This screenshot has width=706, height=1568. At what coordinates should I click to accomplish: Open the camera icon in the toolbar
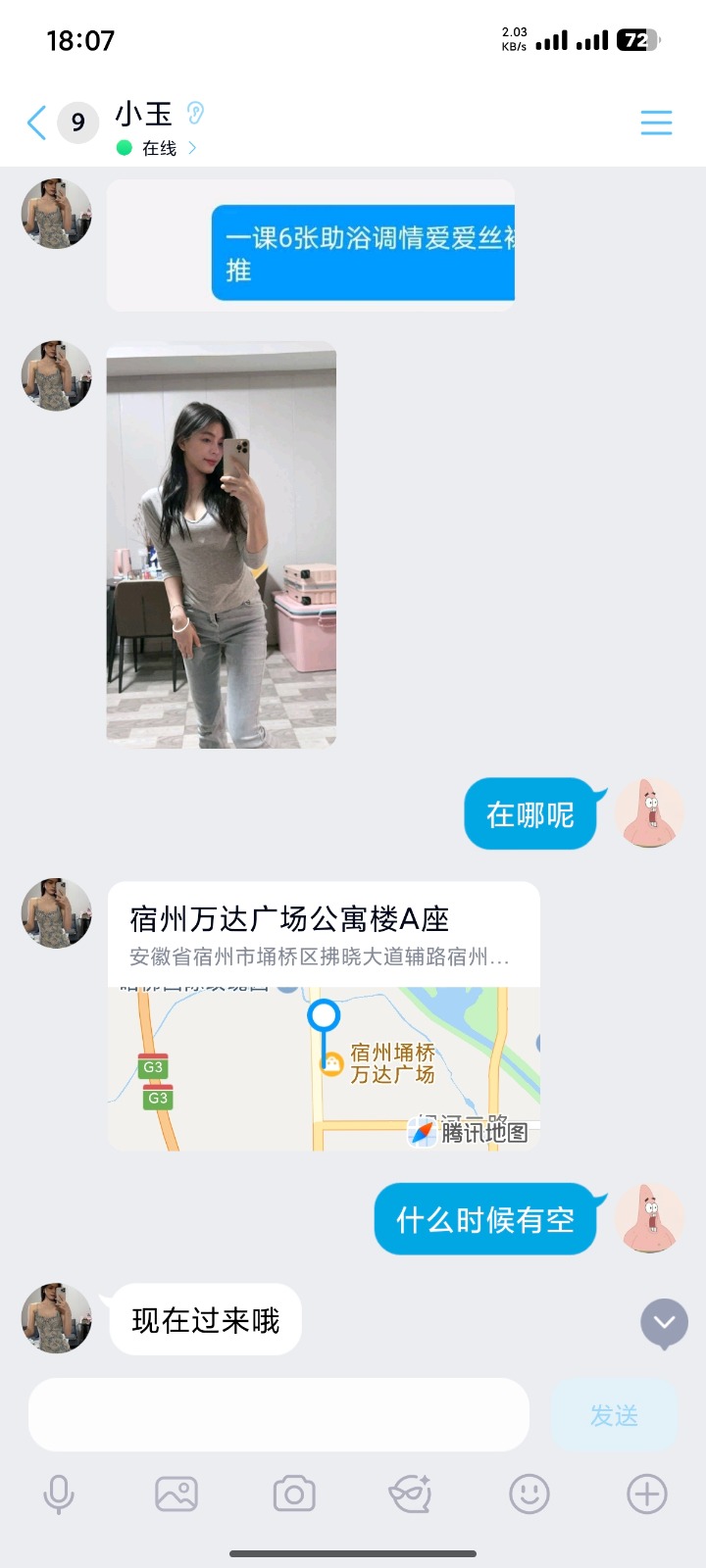click(295, 1494)
